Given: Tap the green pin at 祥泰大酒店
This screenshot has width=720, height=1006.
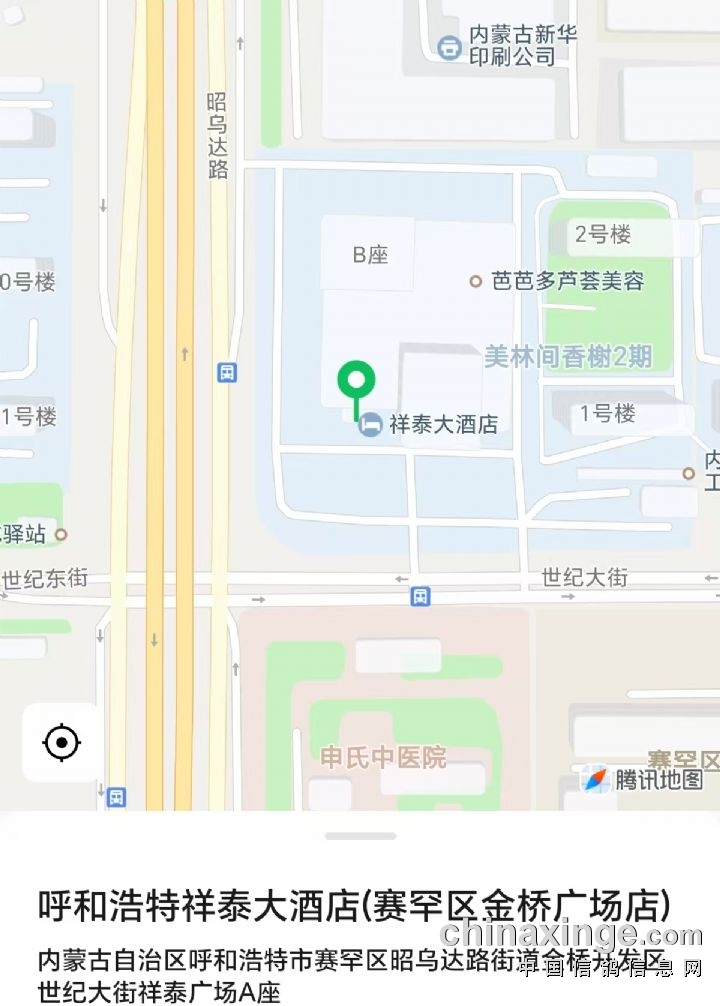Looking at the screenshot, I should pos(356,382).
